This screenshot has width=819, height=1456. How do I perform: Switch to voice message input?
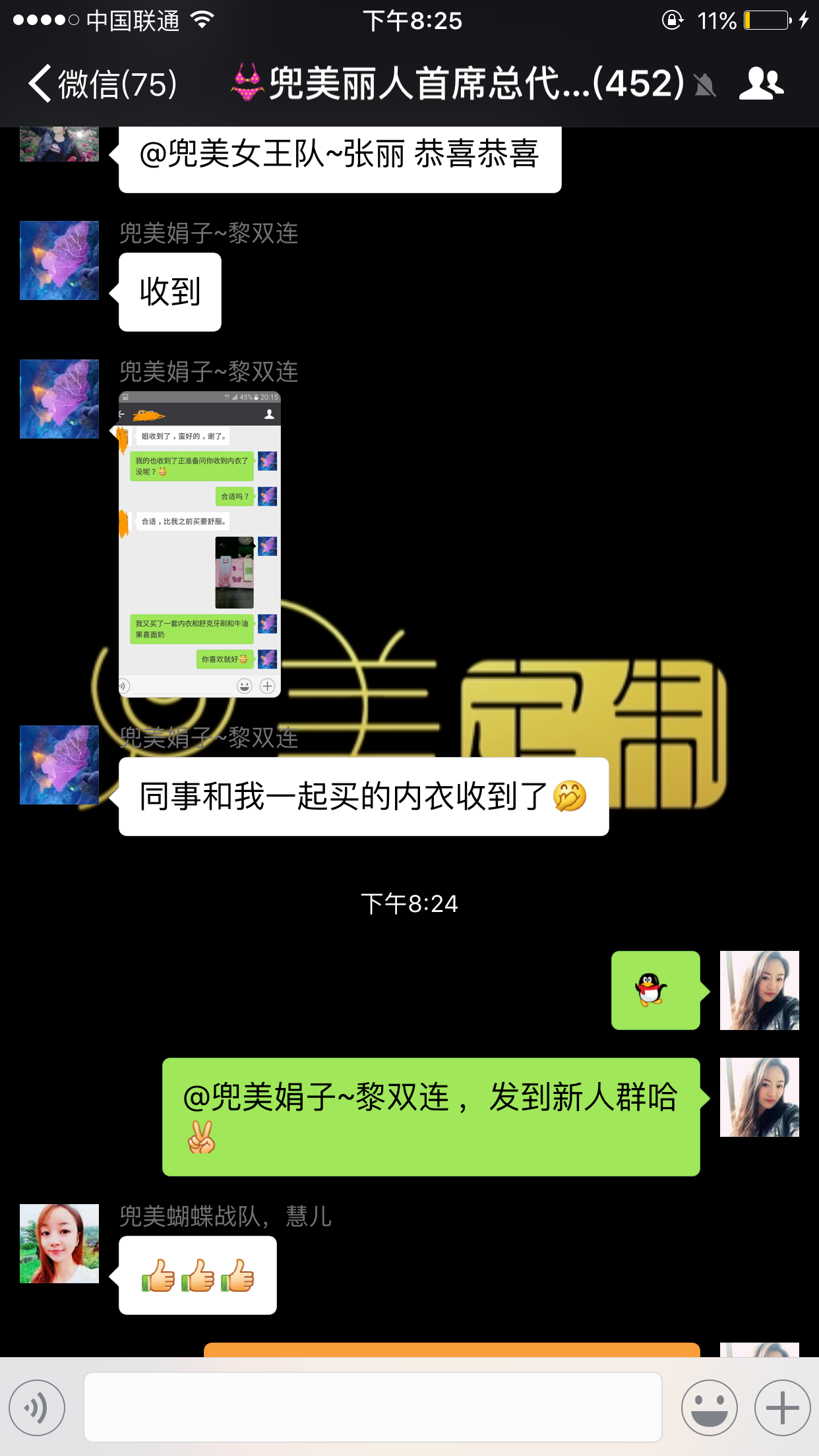tap(37, 1407)
